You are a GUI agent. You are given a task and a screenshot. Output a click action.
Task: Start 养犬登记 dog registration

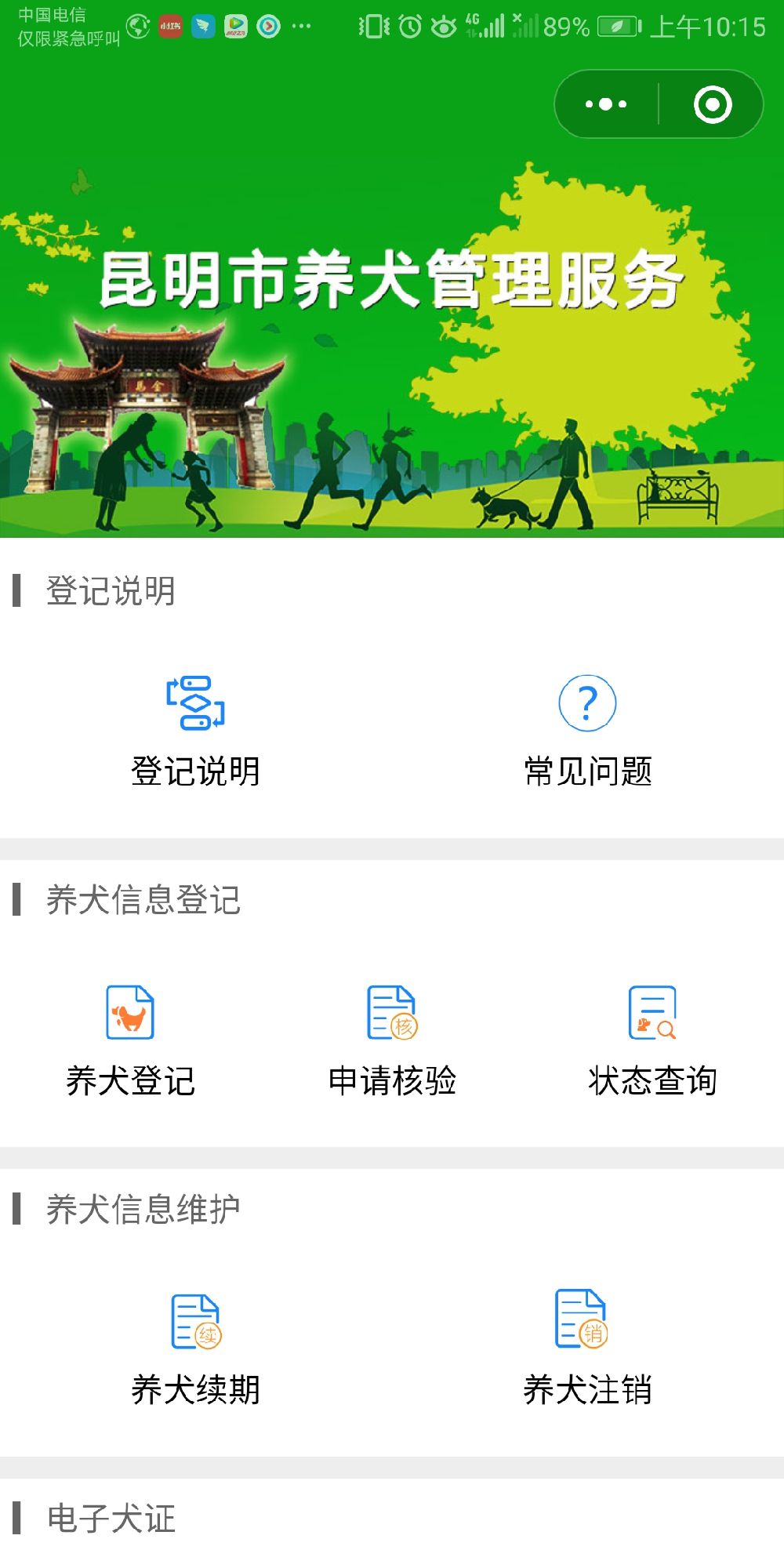[x=130, y=1039]
